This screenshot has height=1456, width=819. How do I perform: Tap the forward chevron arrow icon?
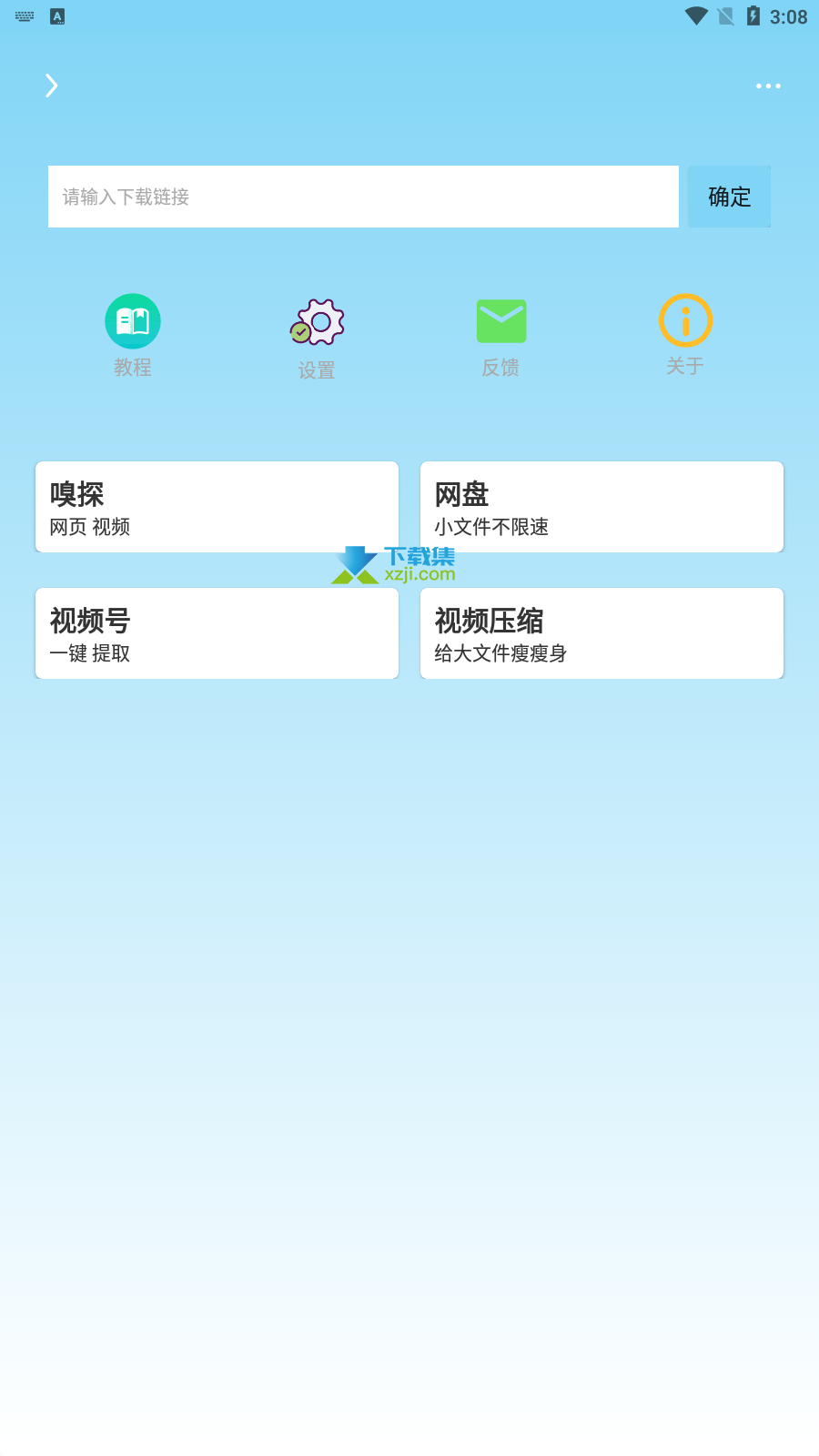coord(52,86)
